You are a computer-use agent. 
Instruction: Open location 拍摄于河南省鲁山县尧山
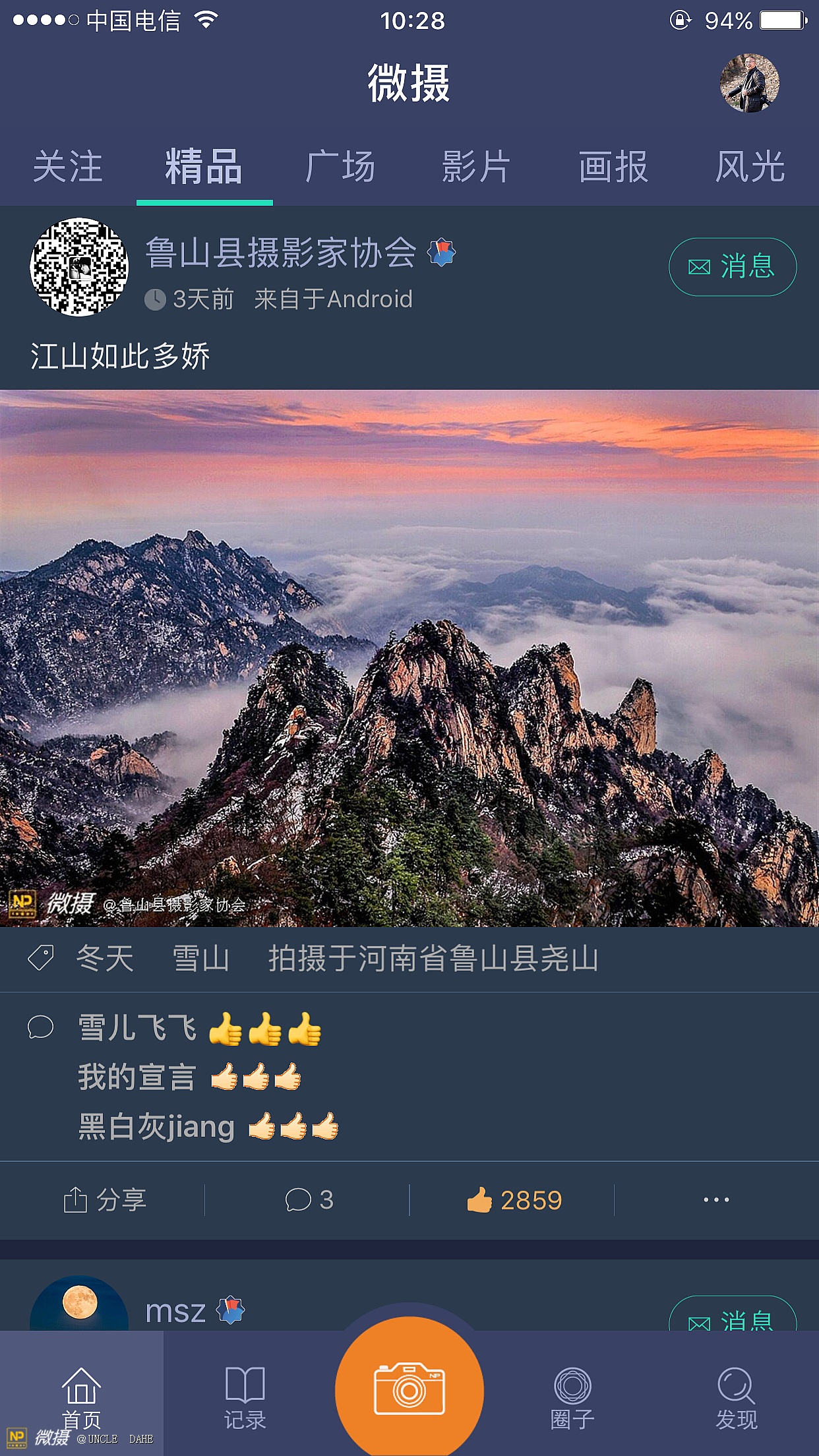pyautogui.click(x=433, y=959)
